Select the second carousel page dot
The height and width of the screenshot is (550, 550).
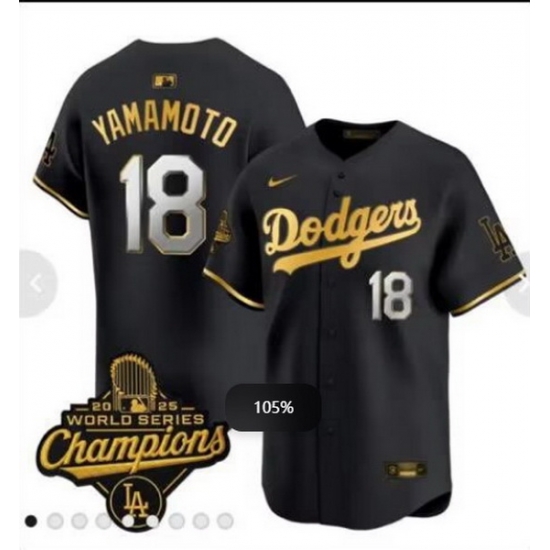point(55,521)
